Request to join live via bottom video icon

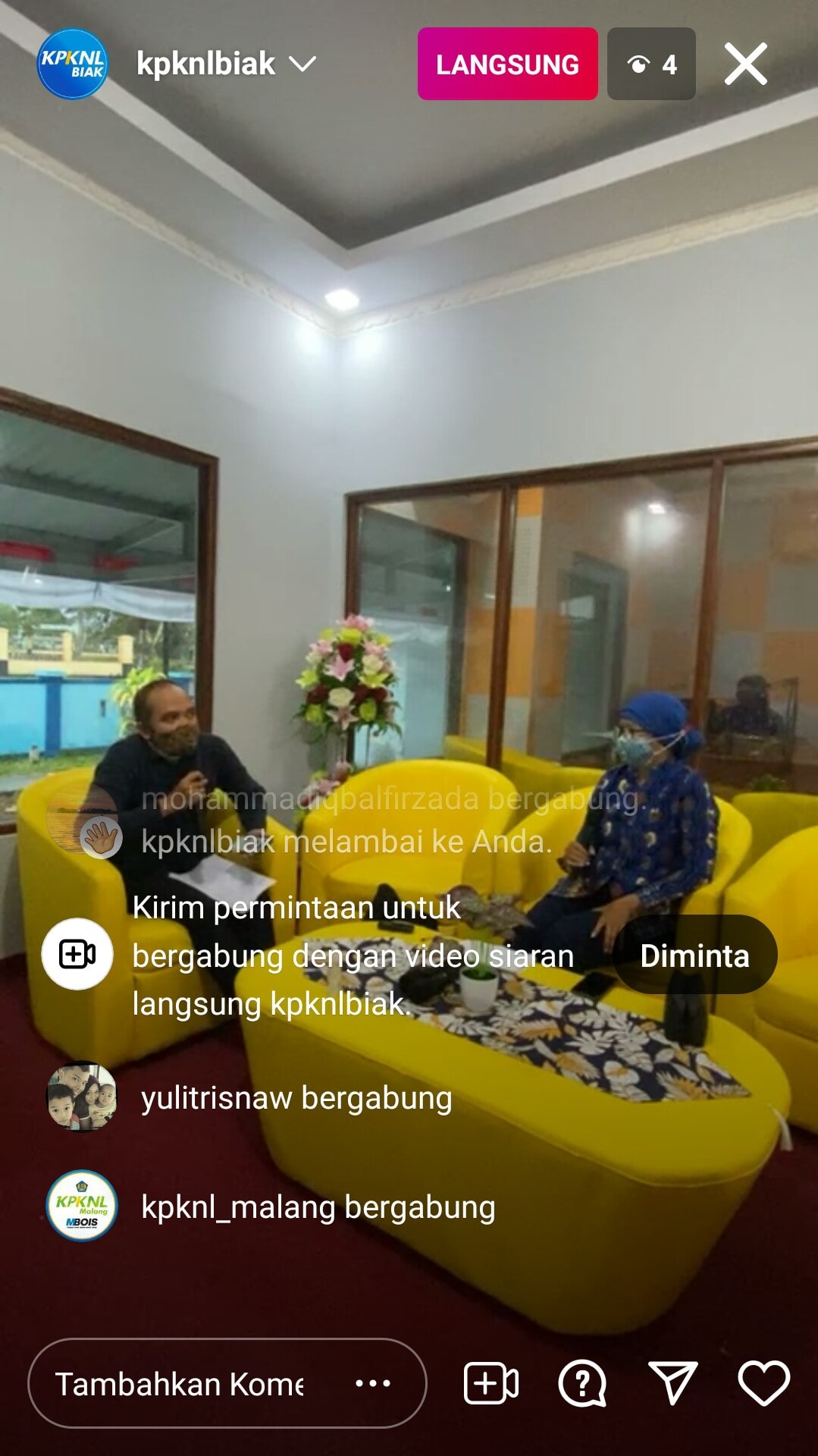pyautogui.click(x=490, y=1383)
